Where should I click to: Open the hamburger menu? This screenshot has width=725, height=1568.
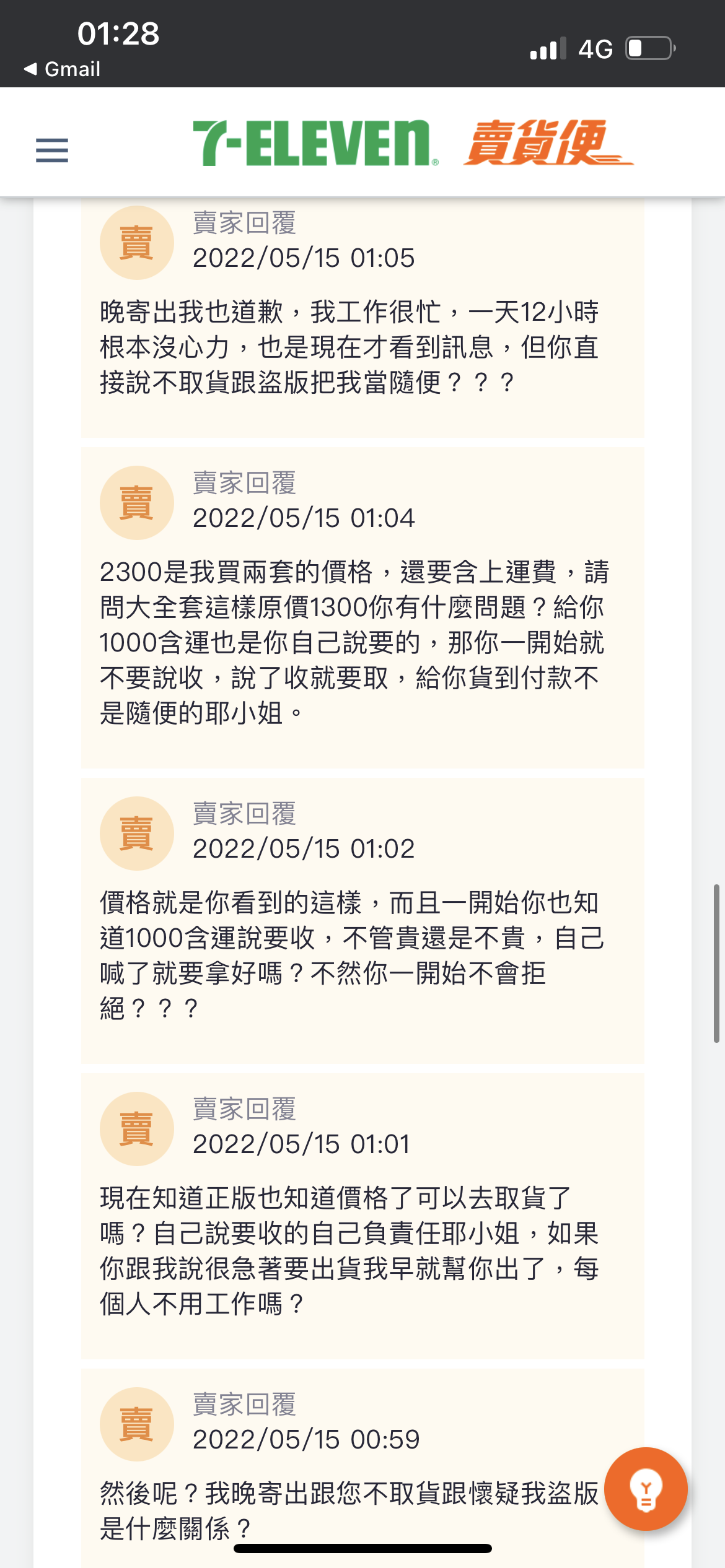point(52,150)
